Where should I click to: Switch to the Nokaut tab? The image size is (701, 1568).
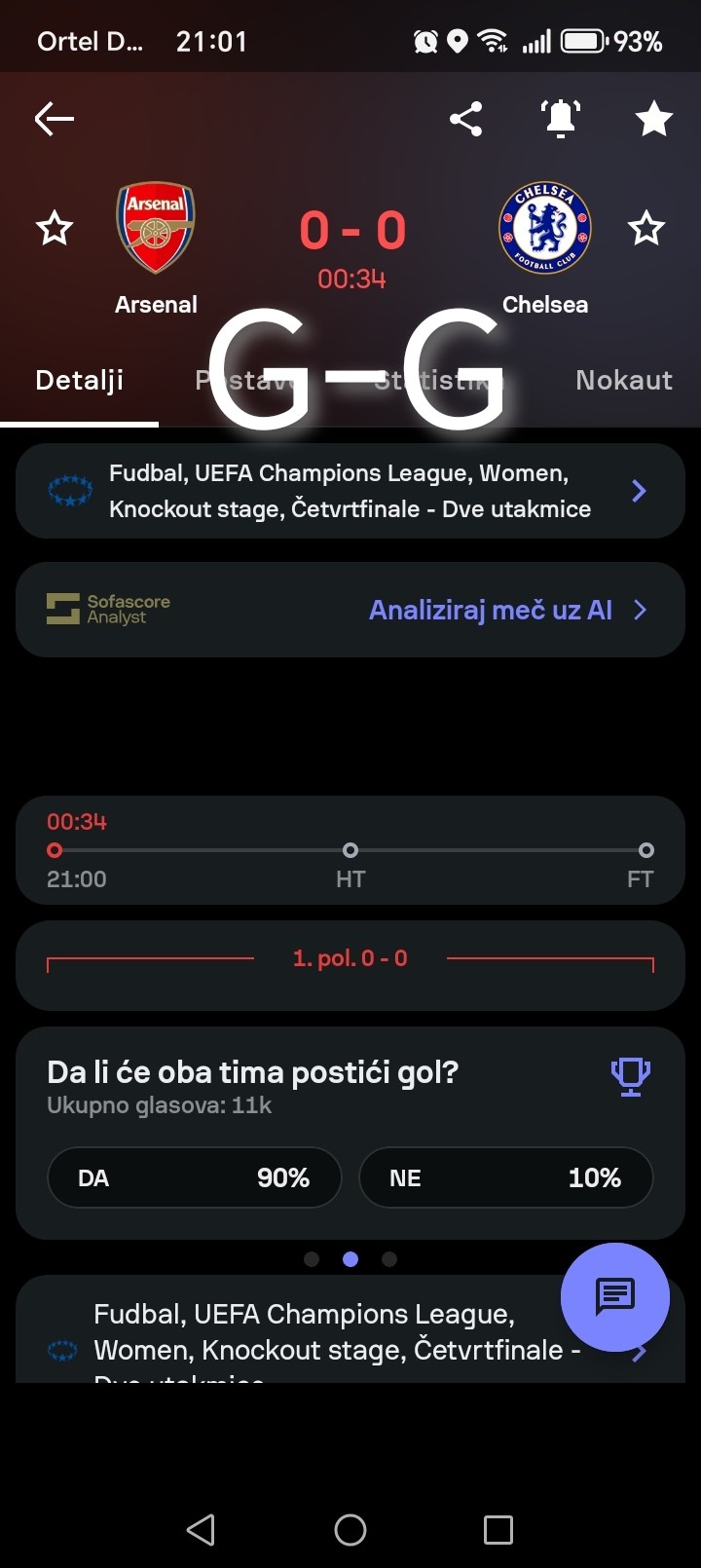click(x=623, y=381)
